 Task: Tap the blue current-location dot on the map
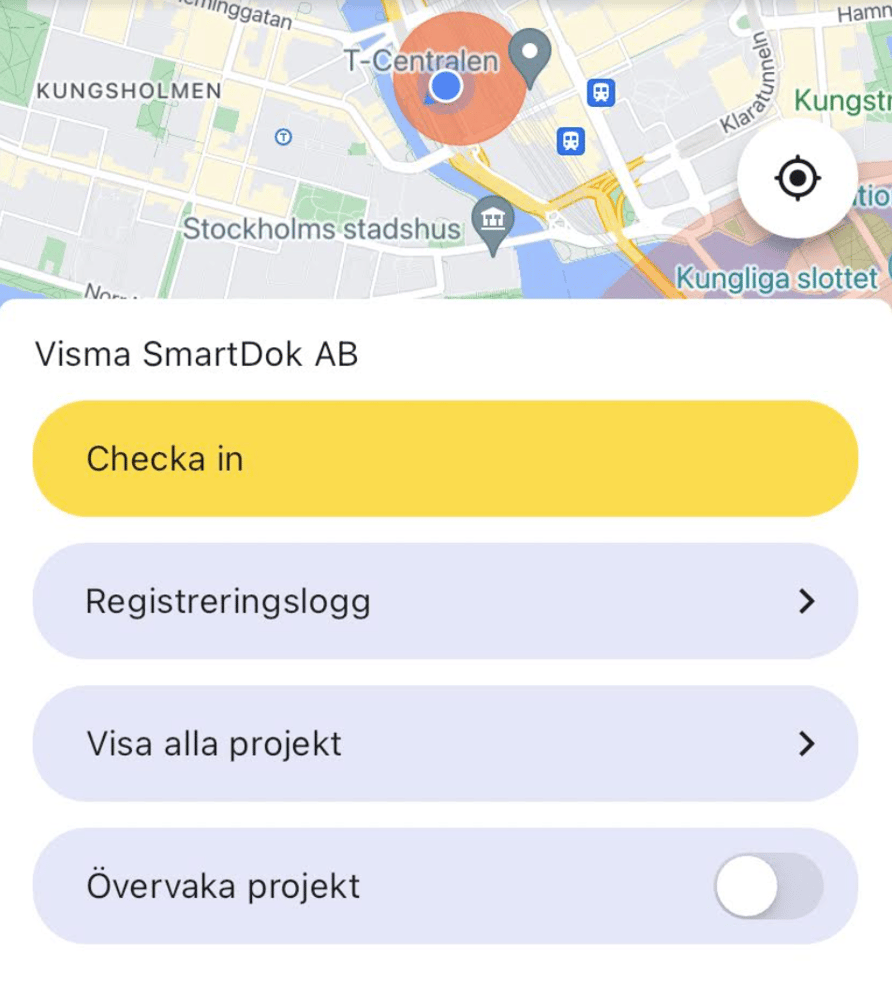(447, 86)
